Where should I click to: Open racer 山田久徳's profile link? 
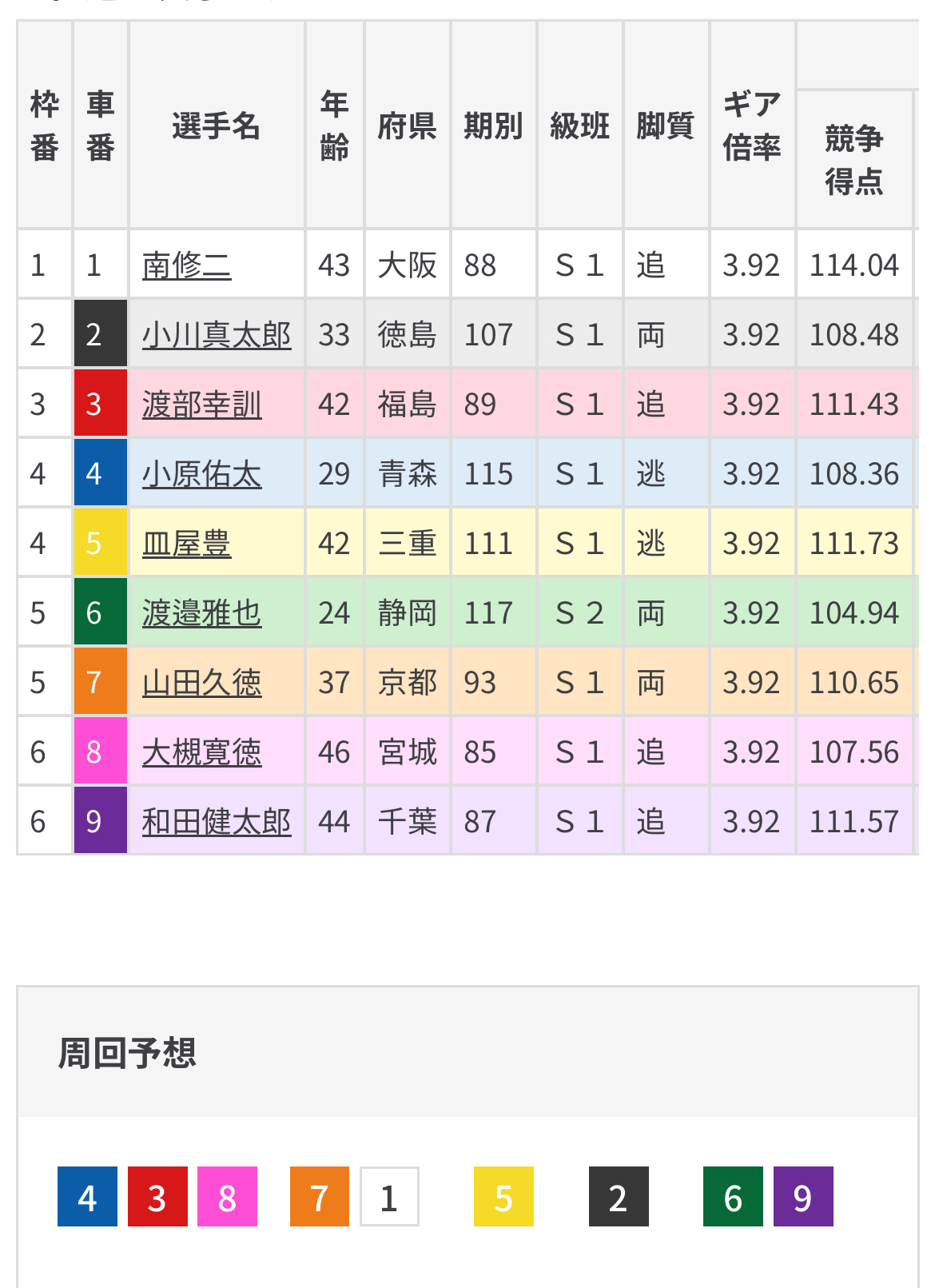201,683
